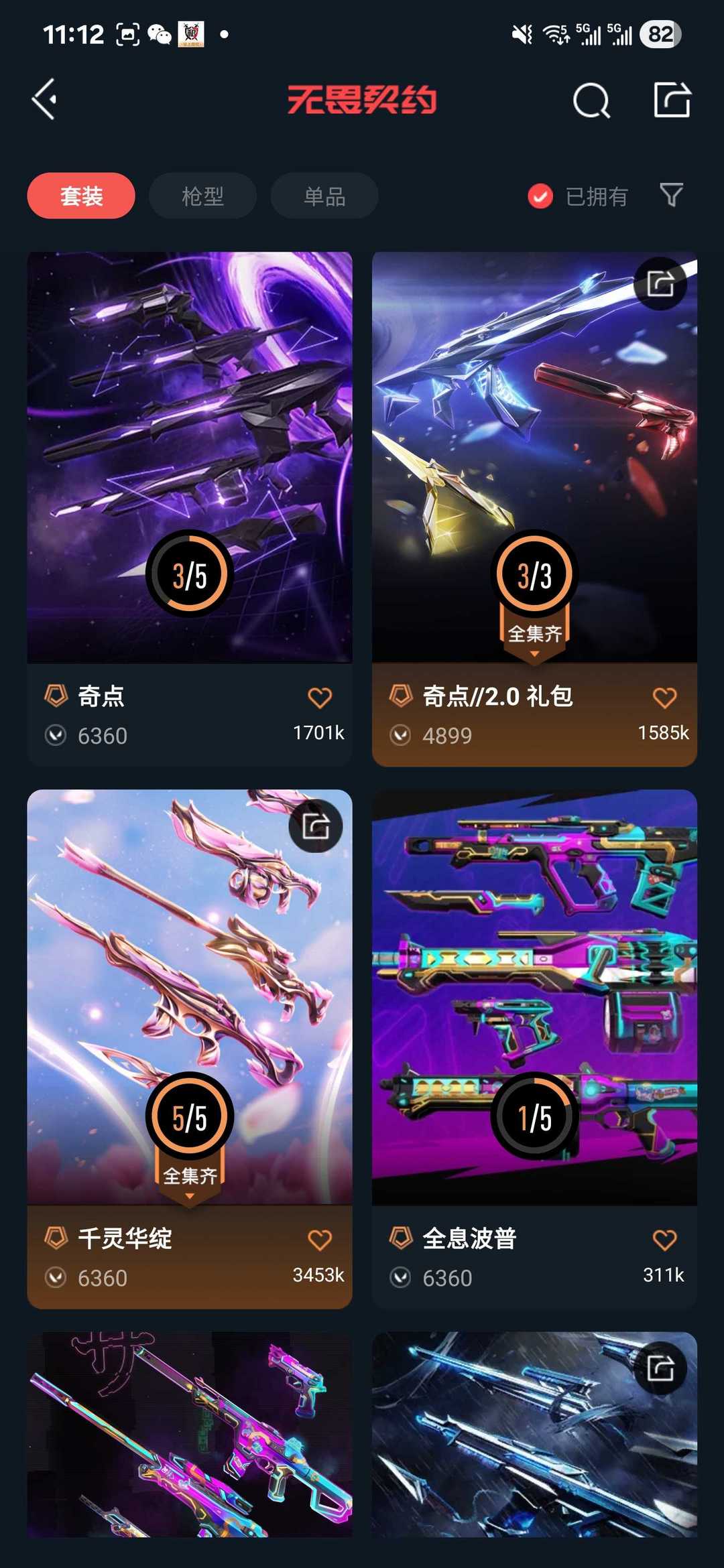Open the search icon in the header
Screen dimensions: 724x1568
click(x=591, y=101)
